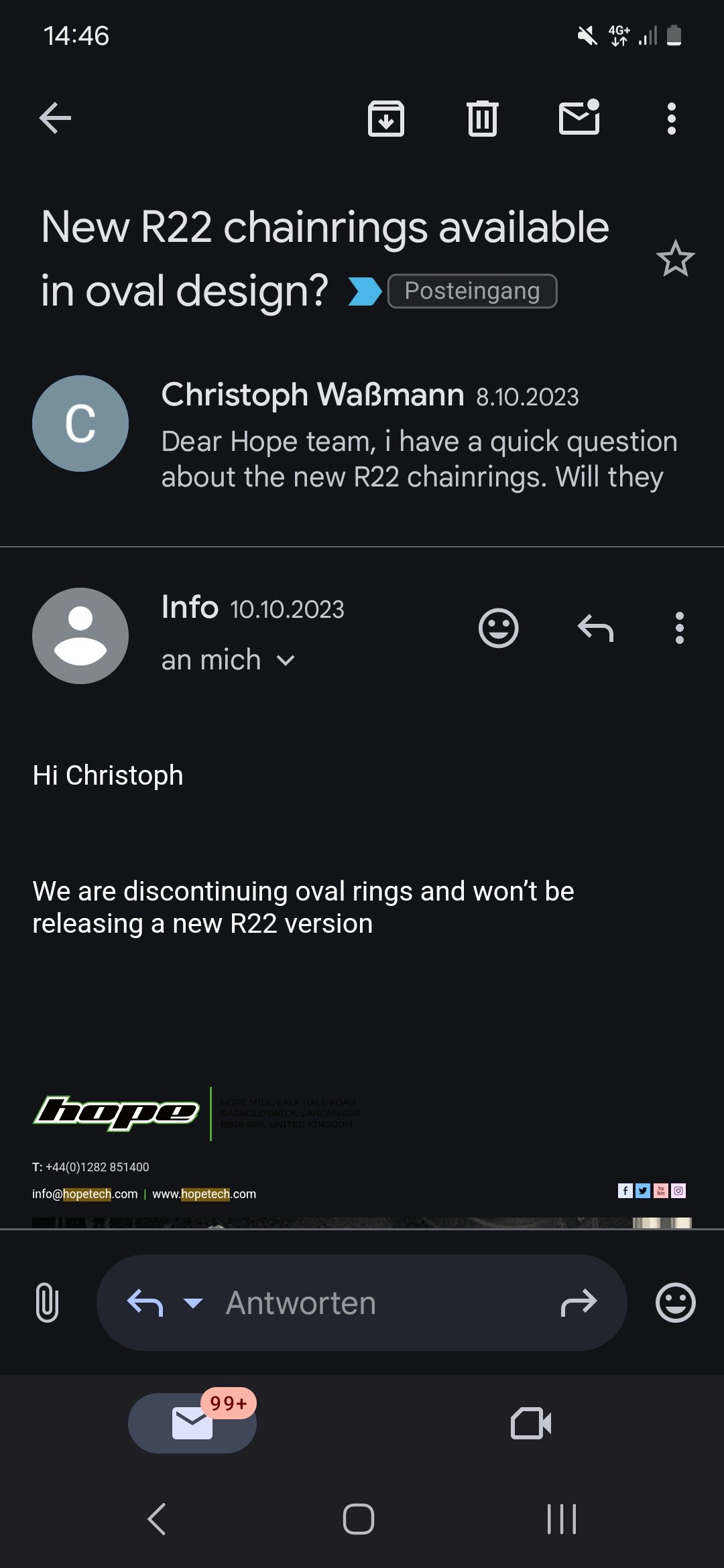The width and height of the screenshot is (724, 1568).
Task: Reply to Info's message via arrow icon
Action: (x=595, y=629)
